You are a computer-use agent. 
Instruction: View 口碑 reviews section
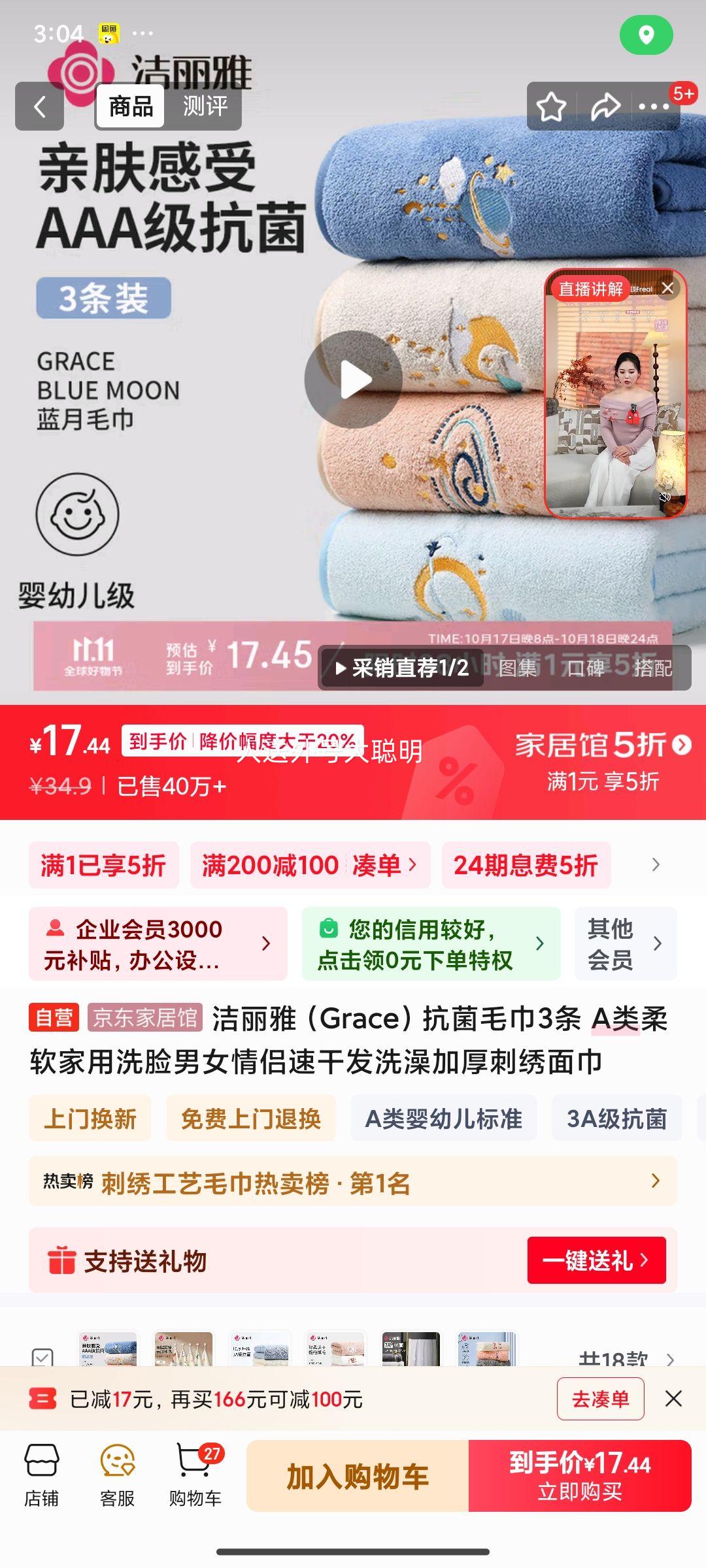[585, 668]
